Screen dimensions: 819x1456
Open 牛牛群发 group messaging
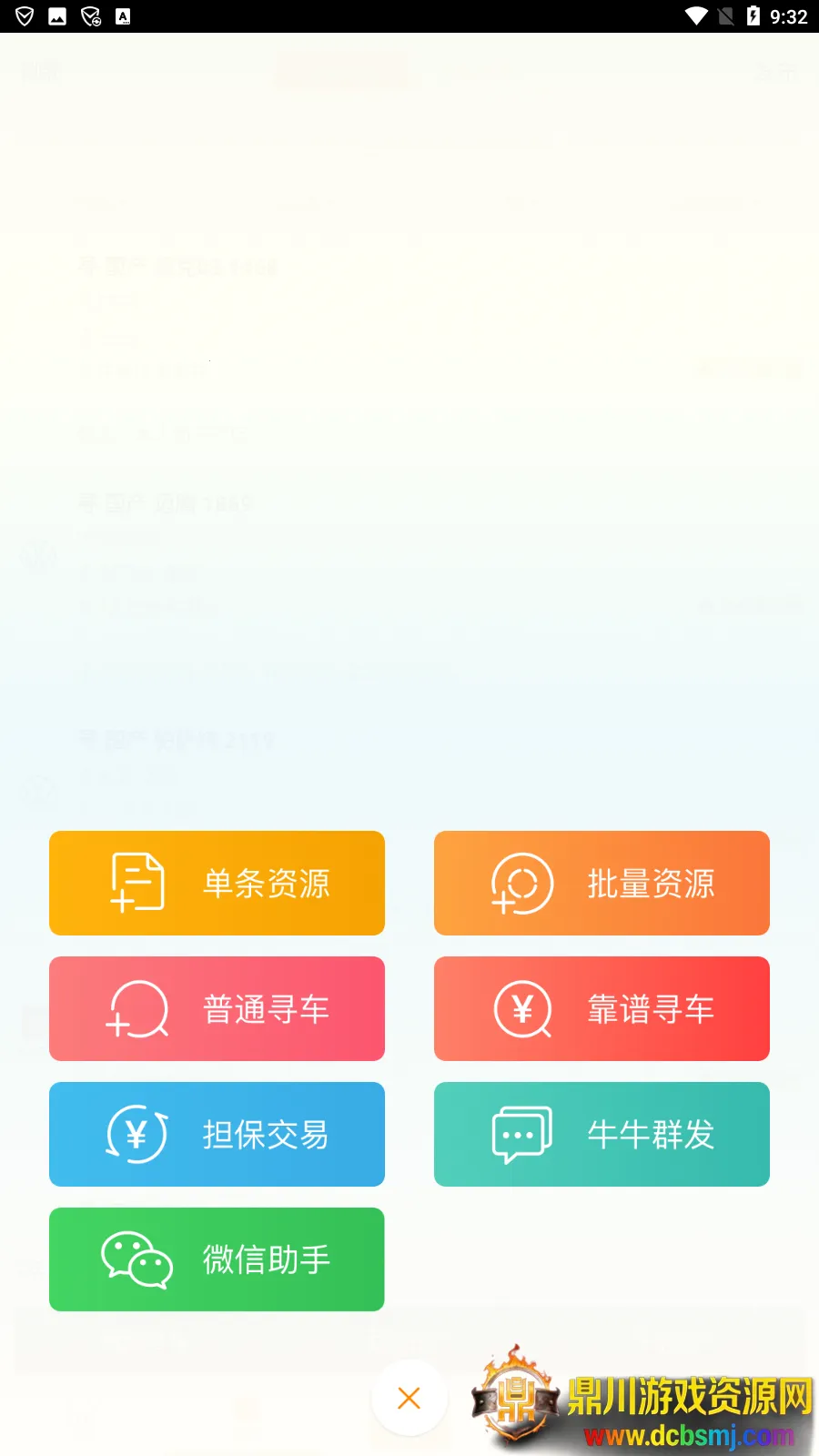pyautogui.click(x=602, y=1134)
